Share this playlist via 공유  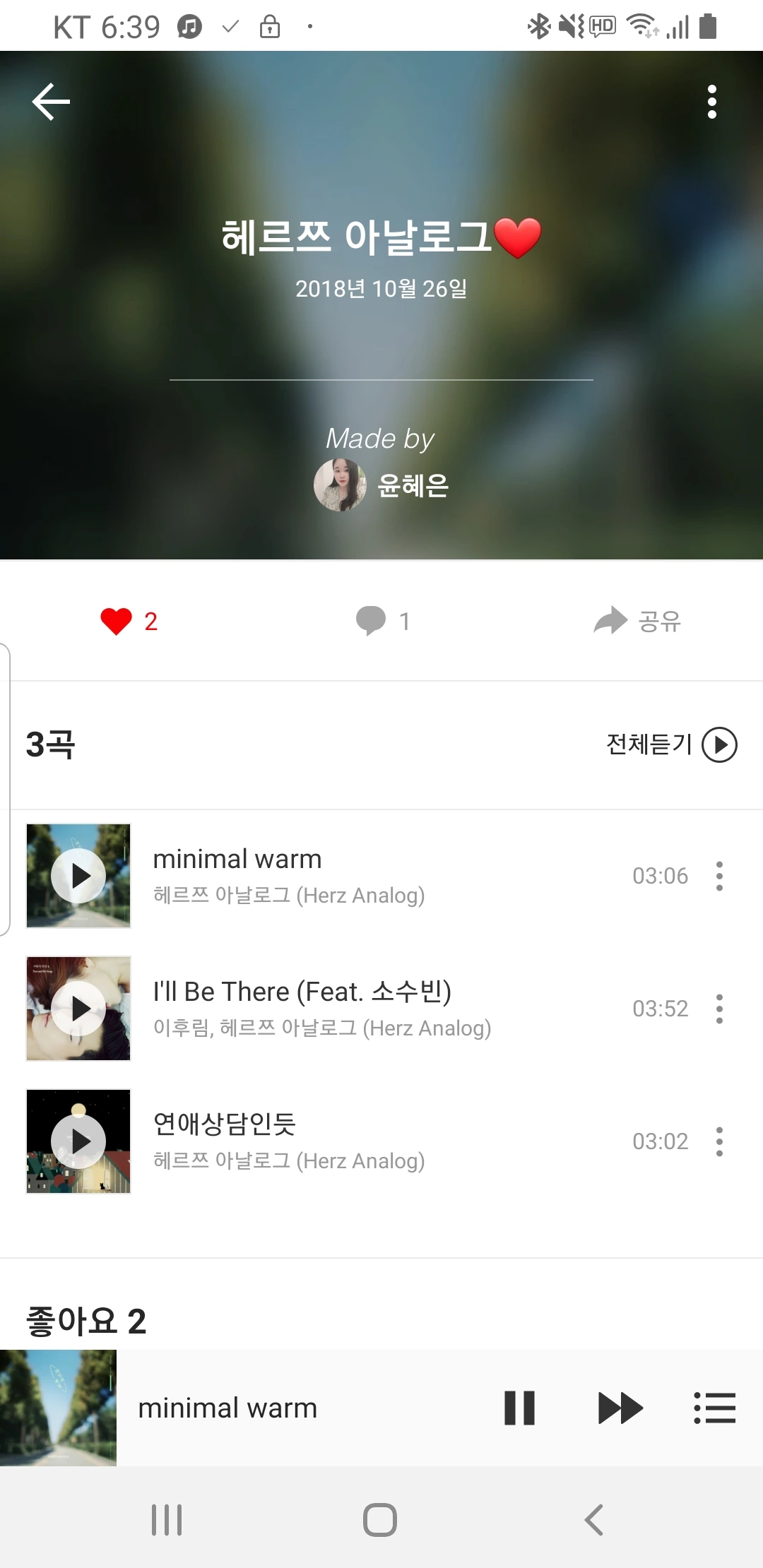[637, 621]
